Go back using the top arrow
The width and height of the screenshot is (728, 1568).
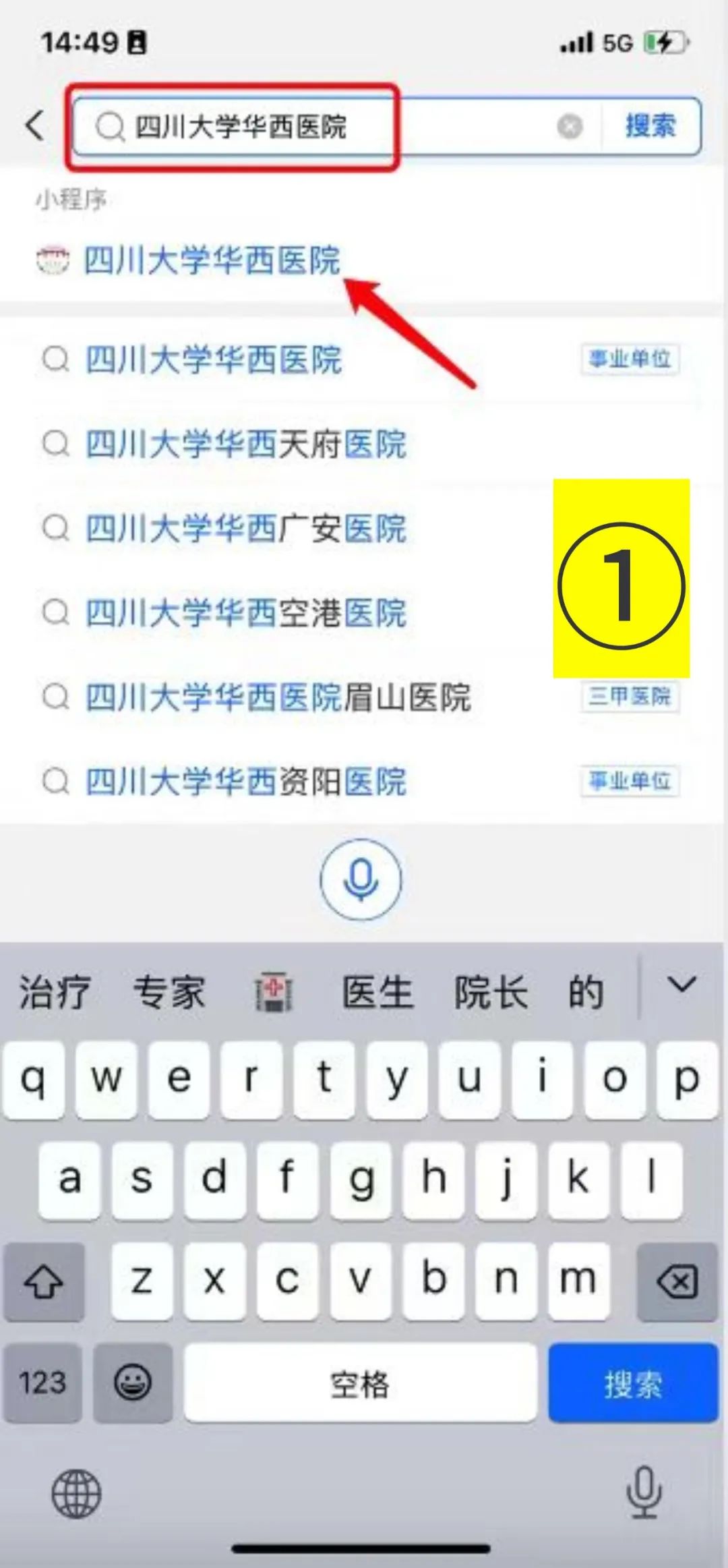click(x=35, y=125)
